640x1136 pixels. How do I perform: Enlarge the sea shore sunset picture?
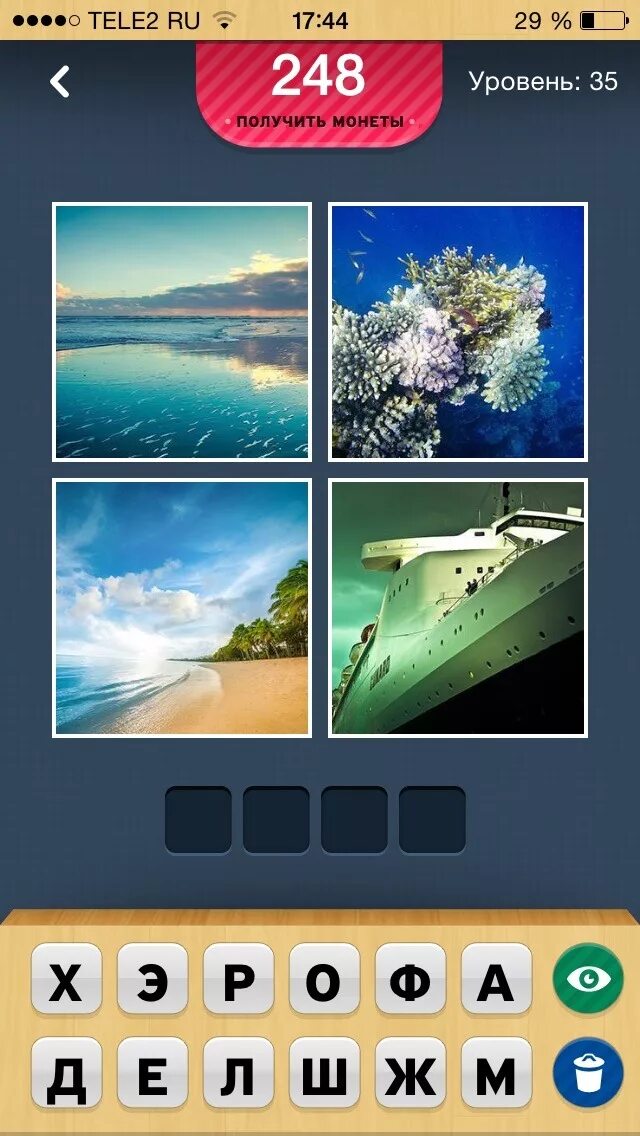click(x=182, y=332)
